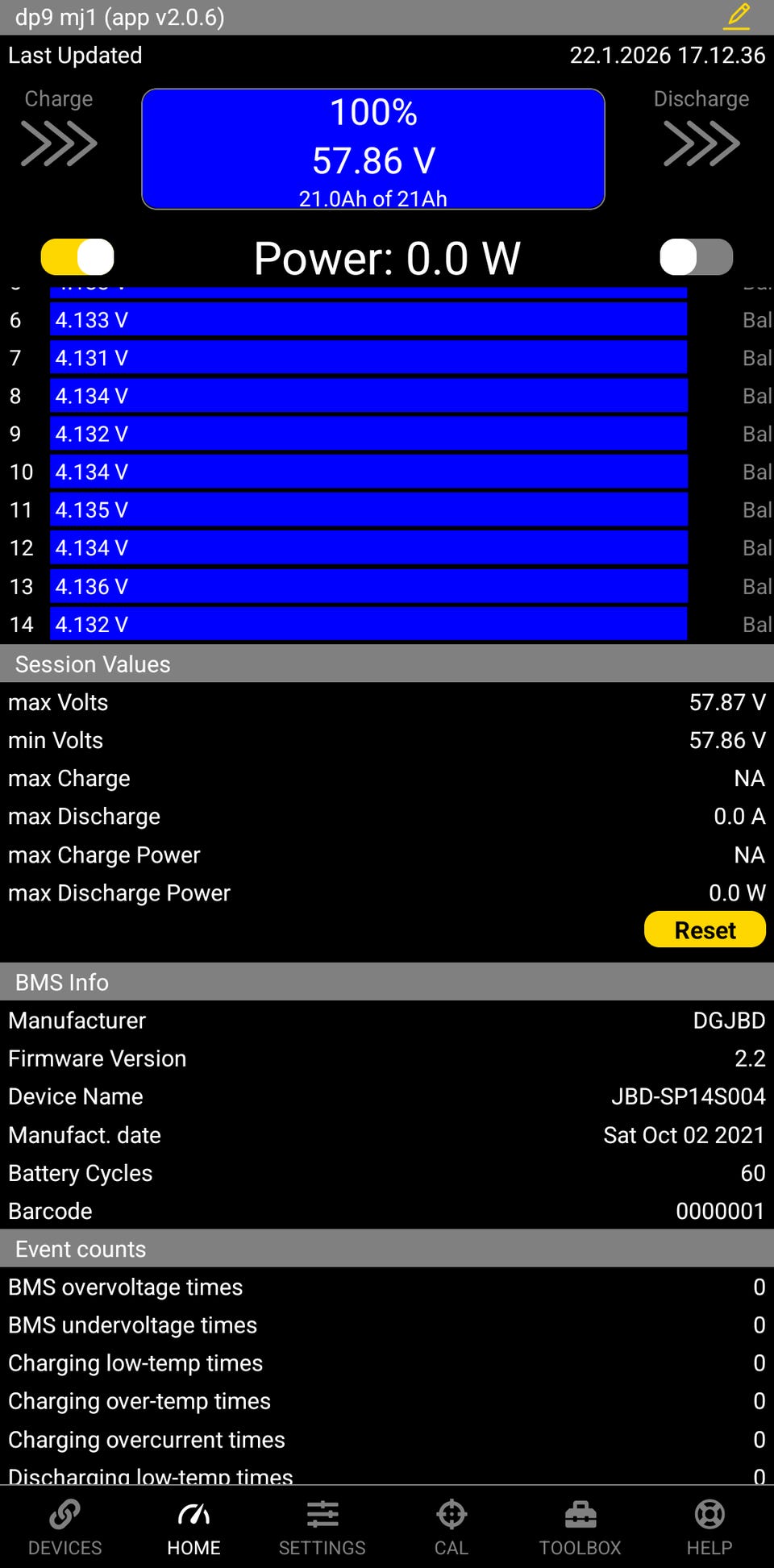The width and height of the screenshot is (774, 1568).
Task: Go to the CAL calibration tab
Action: coord(451,1528)
